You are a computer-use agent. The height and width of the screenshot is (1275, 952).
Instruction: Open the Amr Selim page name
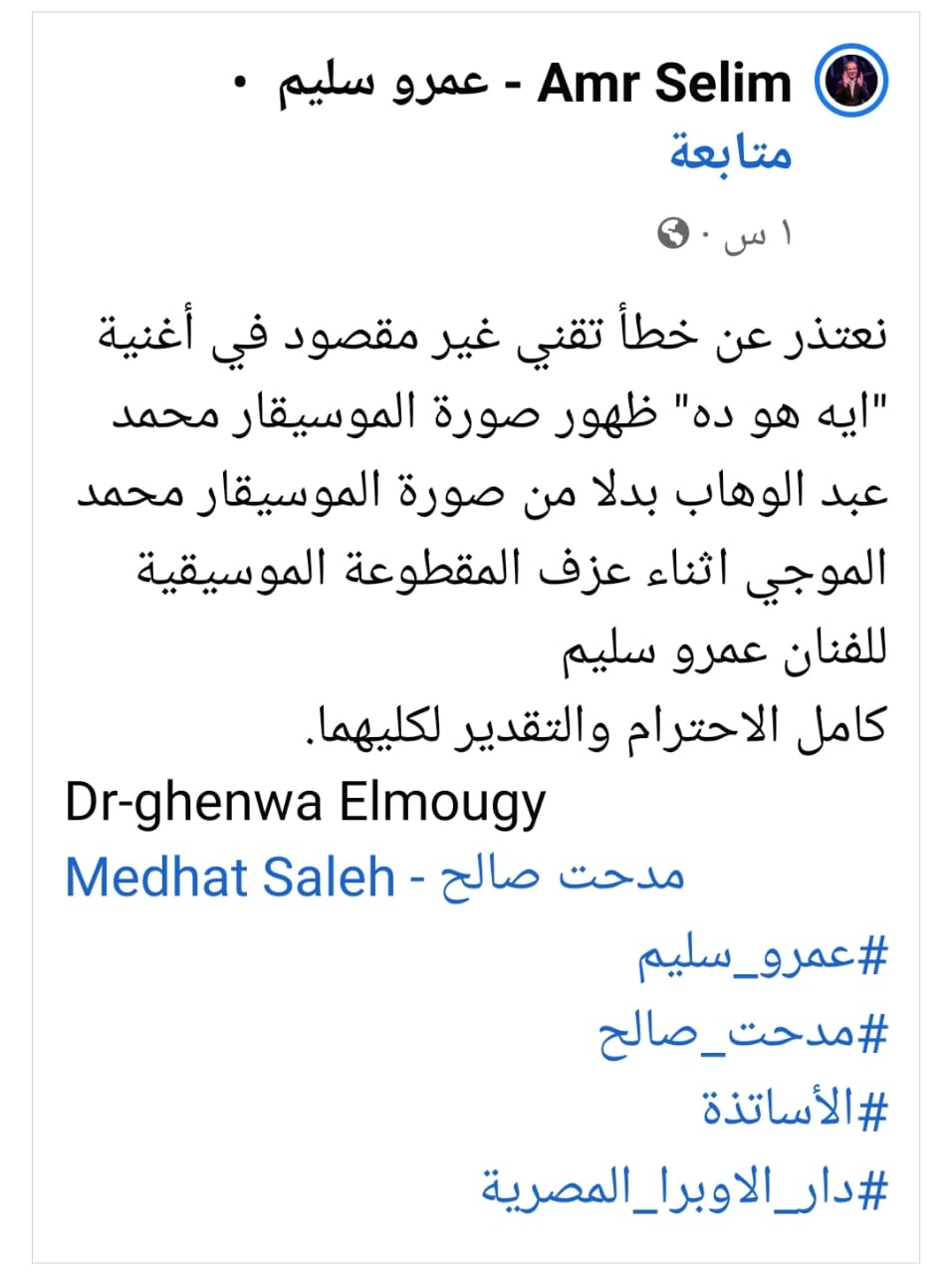click(x=534, y=84)
